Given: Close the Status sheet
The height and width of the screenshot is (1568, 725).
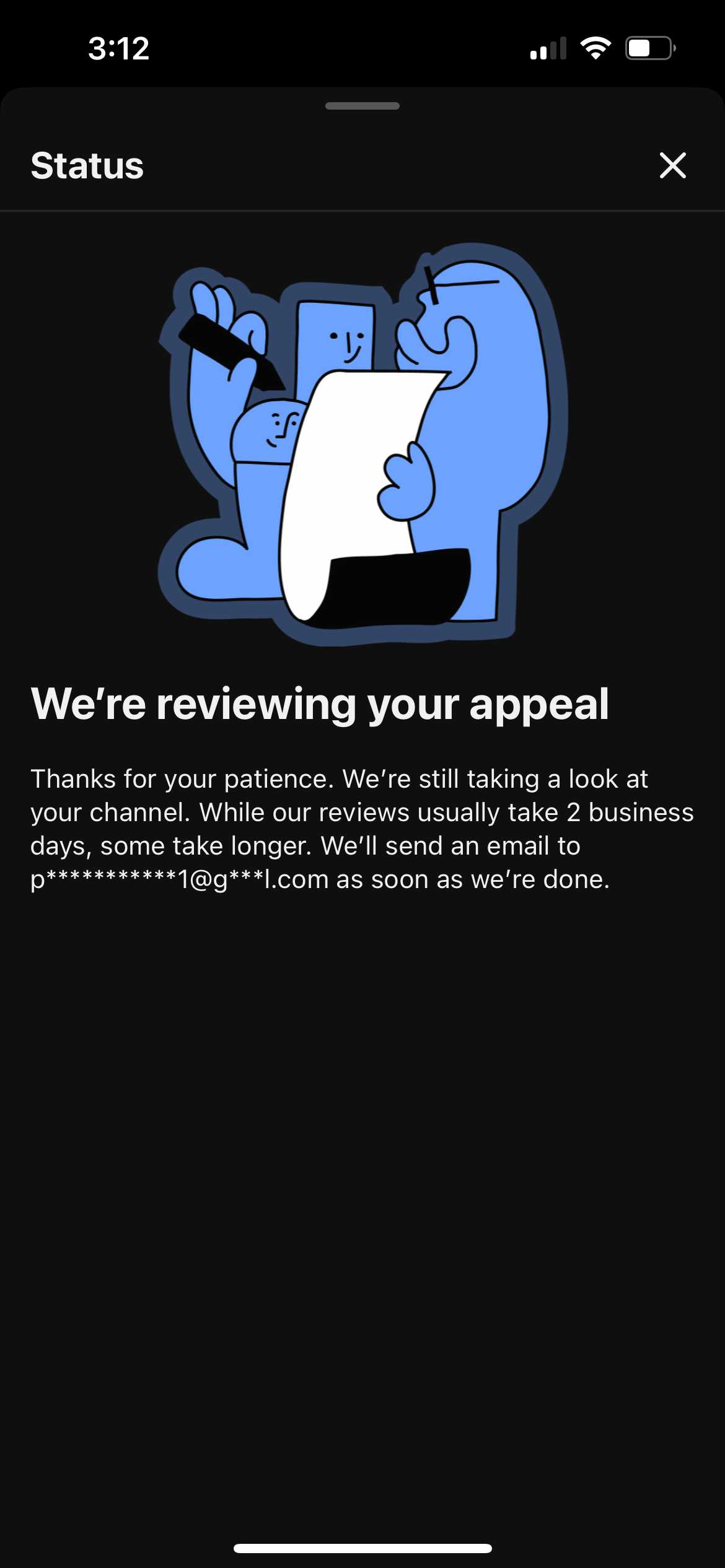Looking at the screenshot, I should [x=672, y=165].
